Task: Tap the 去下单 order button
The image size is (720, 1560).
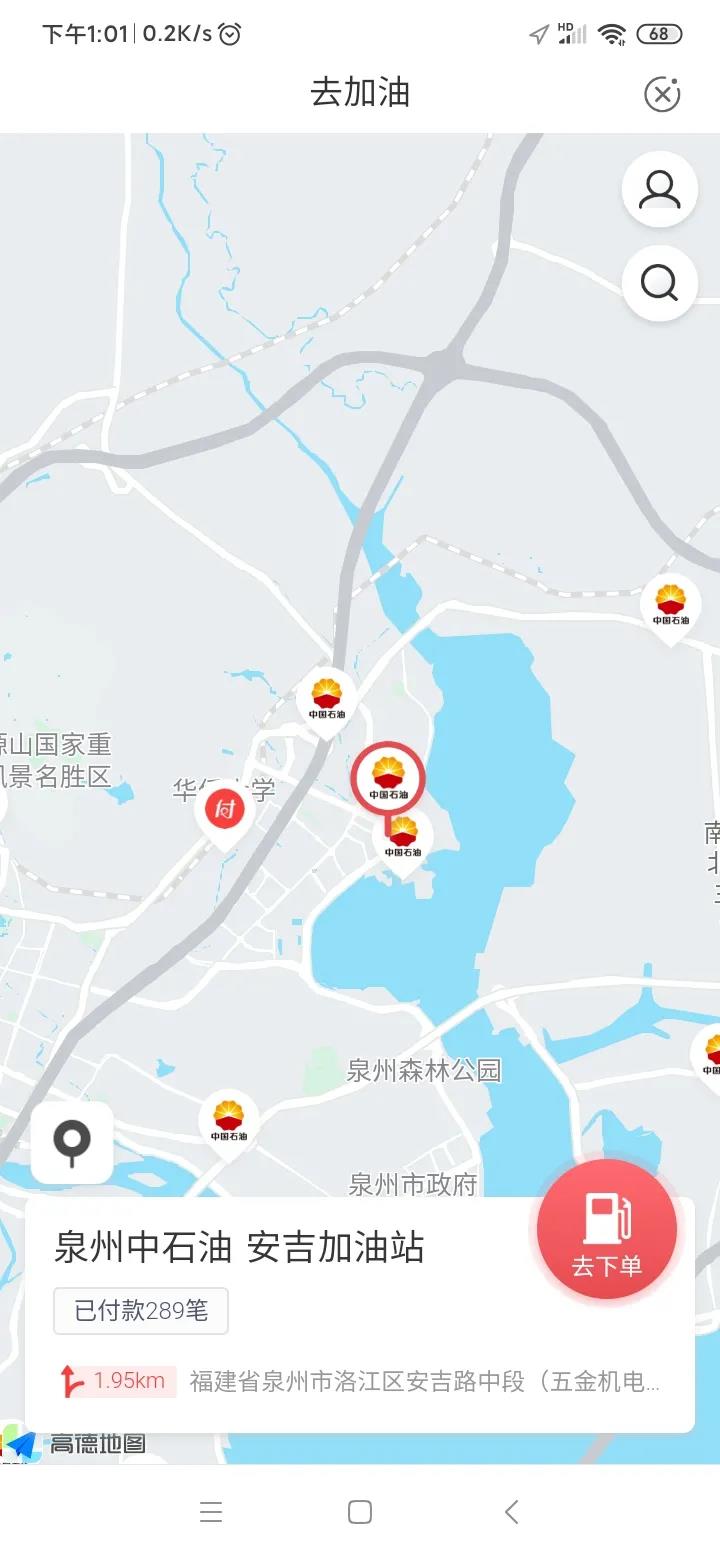Action: click(607, 1230)
